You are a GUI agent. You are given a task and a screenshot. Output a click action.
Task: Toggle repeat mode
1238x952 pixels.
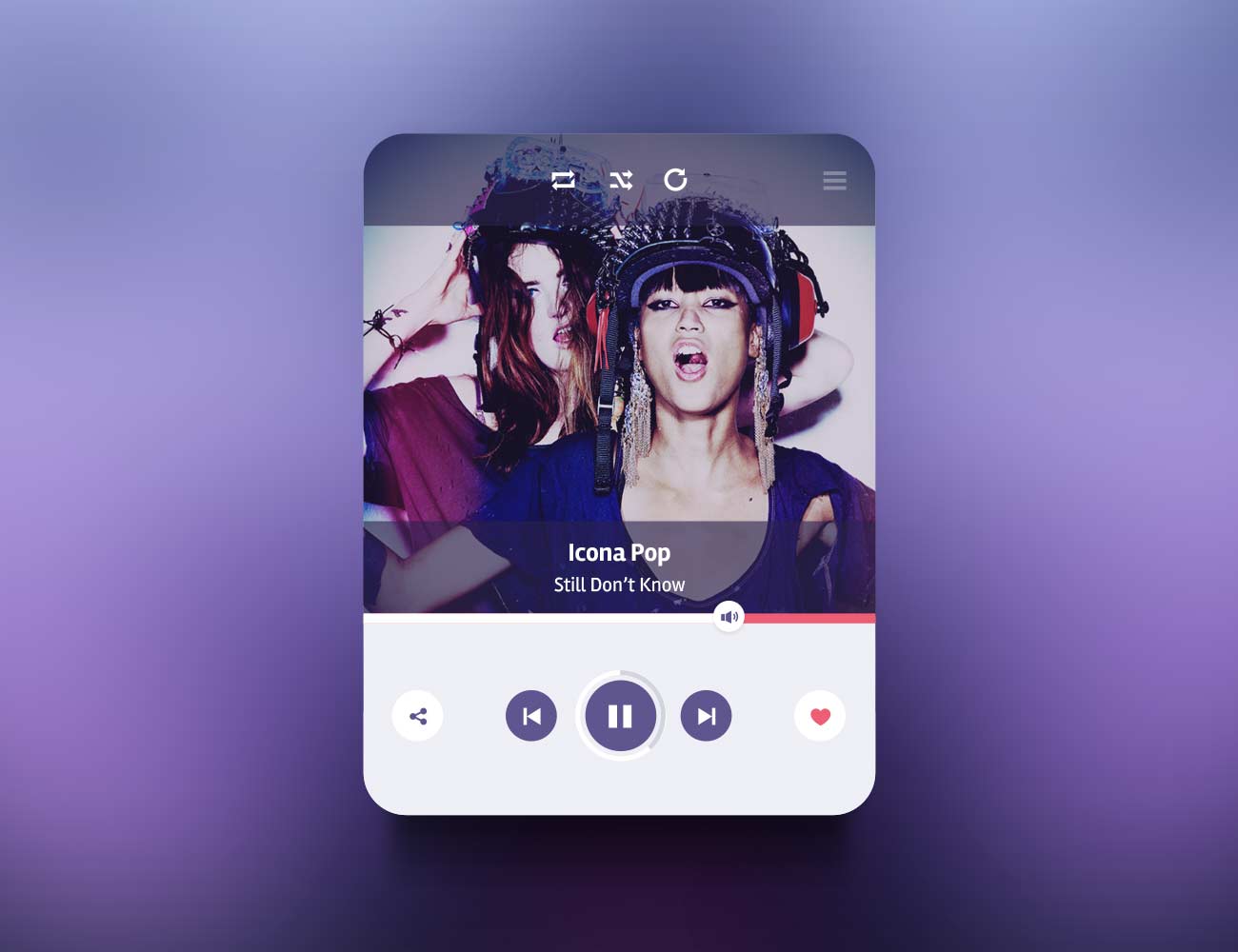pyautogui.click(x=563, y=180)
